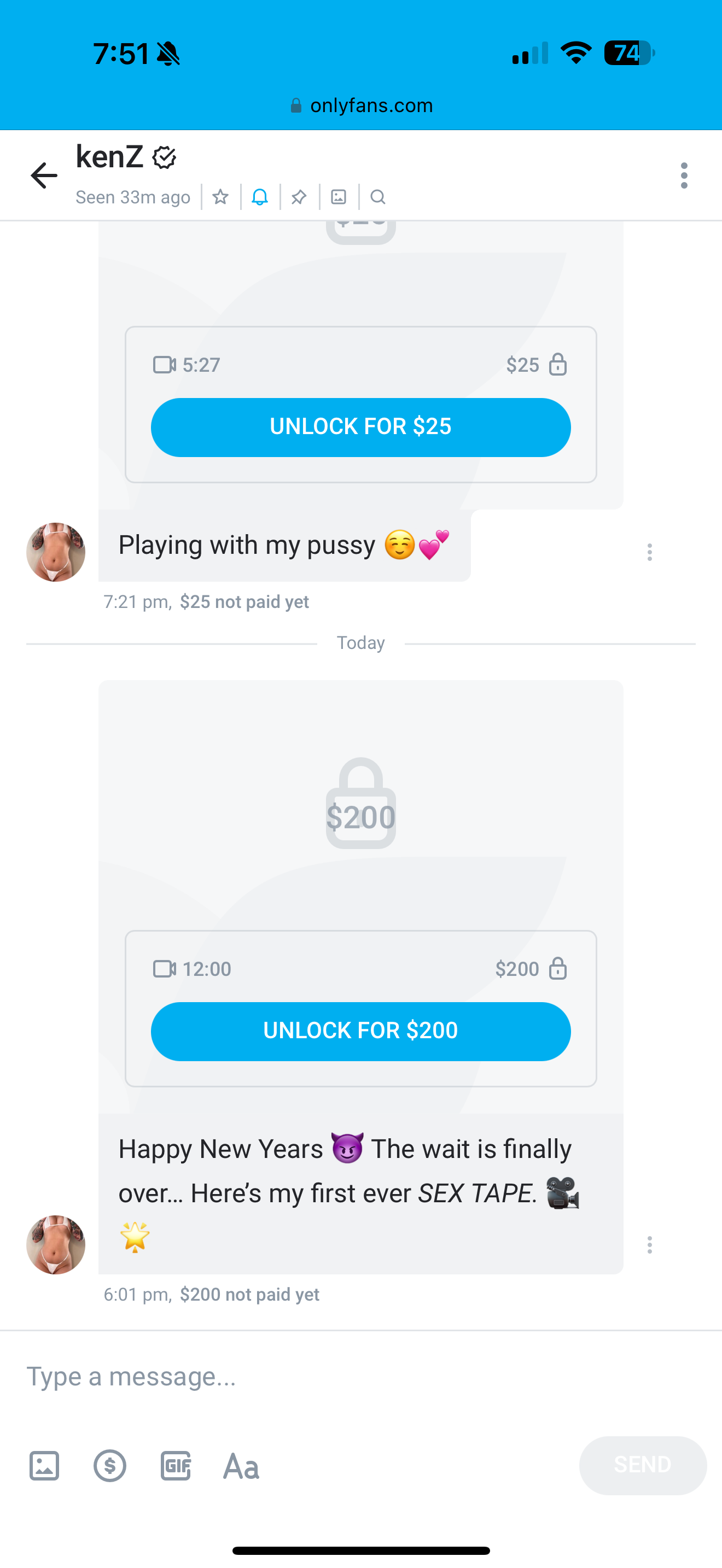This screenshot has width=722, height=1568.
Task: Add kenZ to favorites with star icon
Action: coord(220,197)
